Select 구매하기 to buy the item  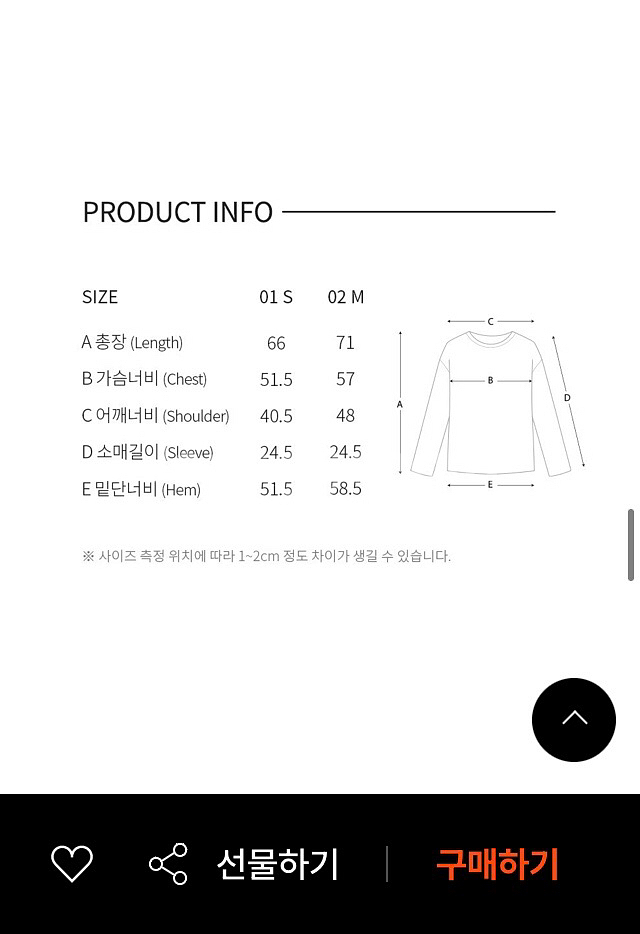(x=497, y=864)
